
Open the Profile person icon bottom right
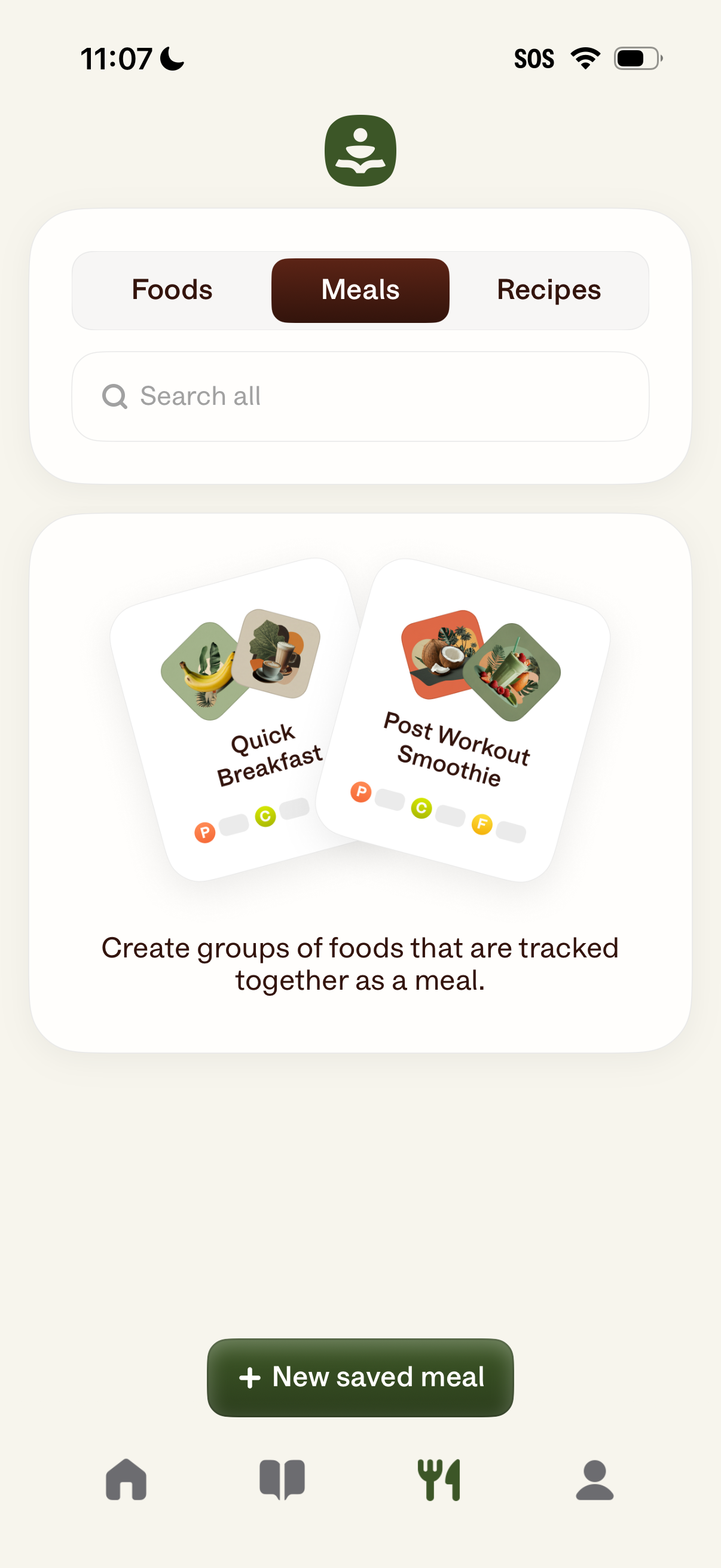(594, 1480)
